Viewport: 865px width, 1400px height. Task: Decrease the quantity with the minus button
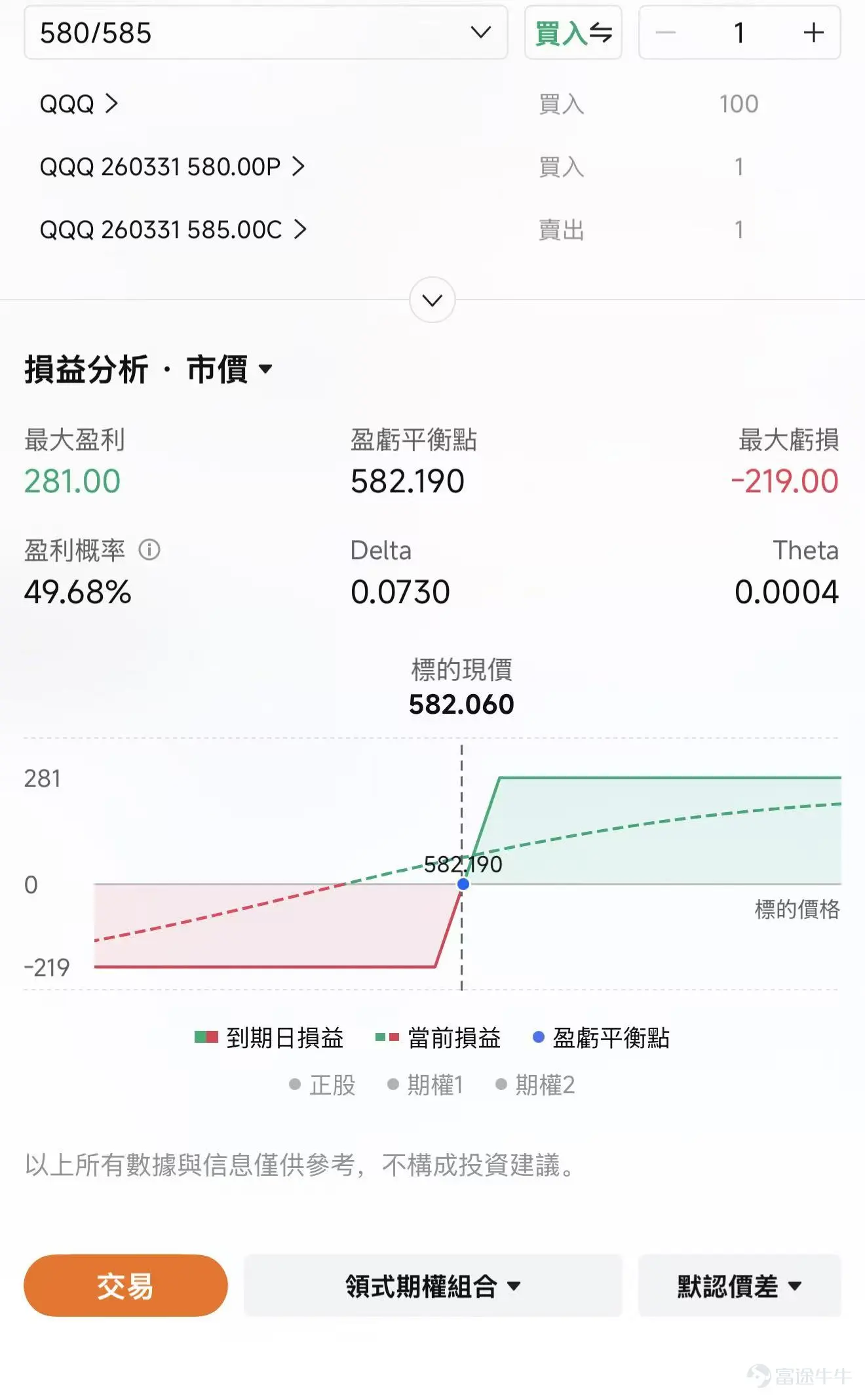coord(666,33)
